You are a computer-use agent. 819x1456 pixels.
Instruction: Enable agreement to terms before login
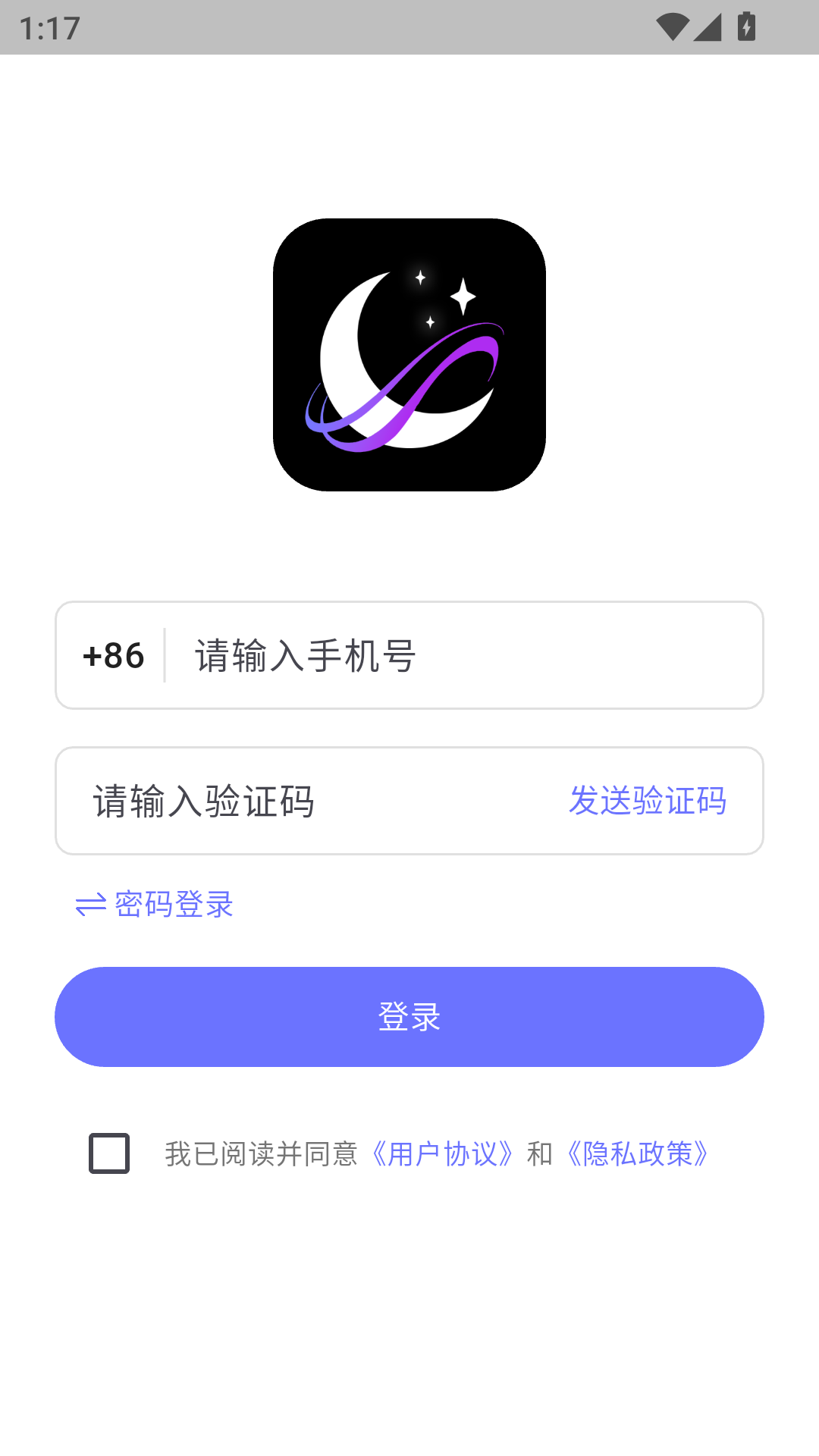(110, 1153)
